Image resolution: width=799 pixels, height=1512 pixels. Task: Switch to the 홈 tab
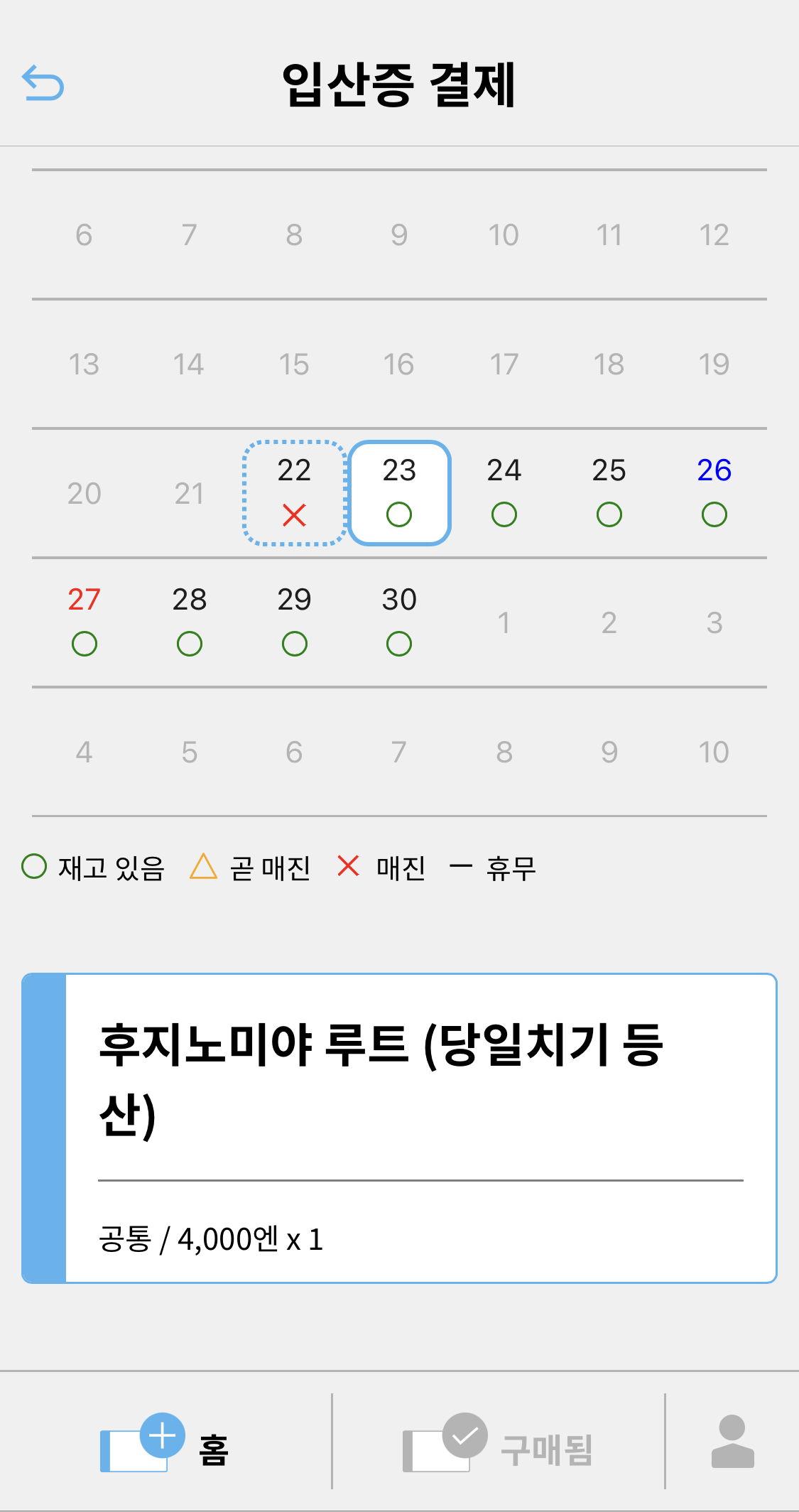165,1444
